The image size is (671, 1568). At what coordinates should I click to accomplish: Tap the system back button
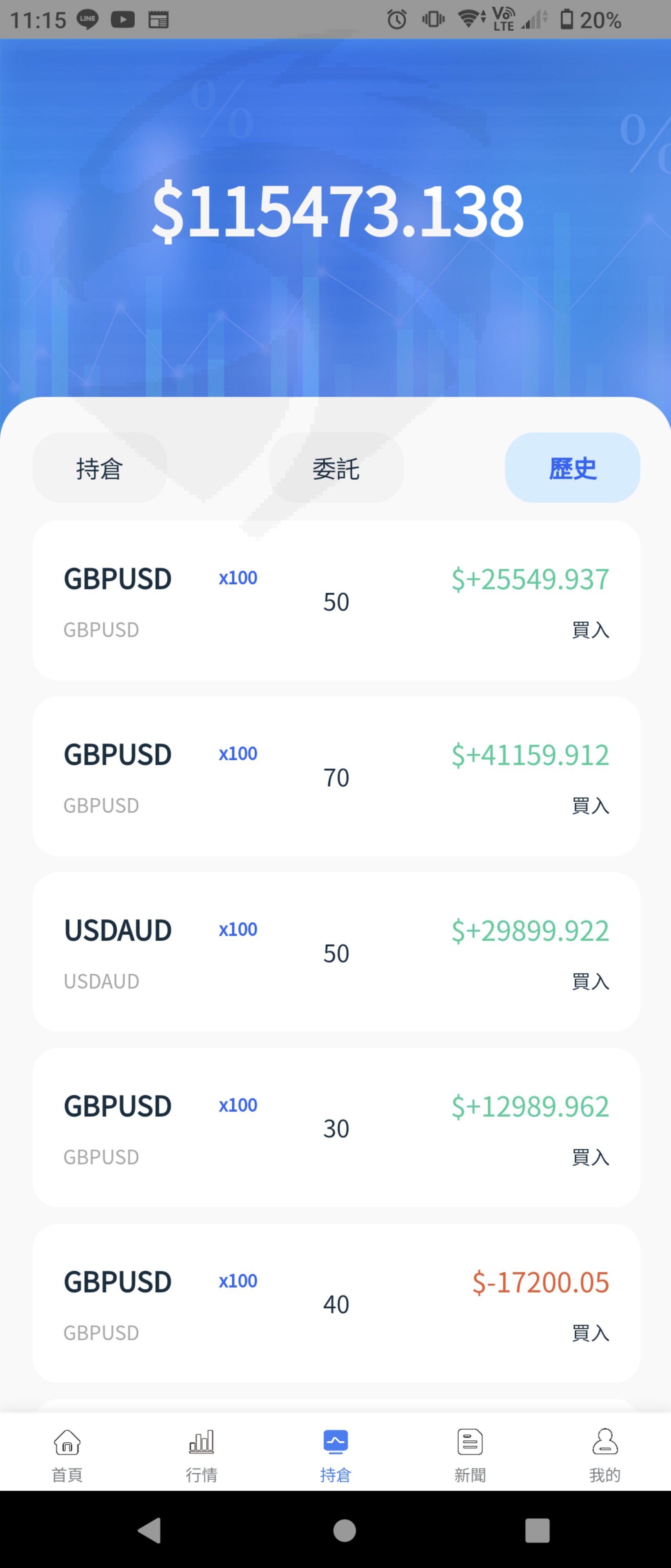(x=150, y=1530)
